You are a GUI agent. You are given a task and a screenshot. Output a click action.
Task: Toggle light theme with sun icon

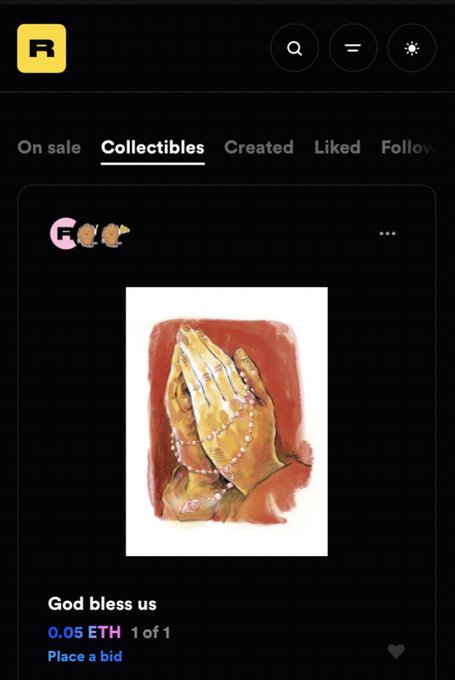(x=412, y=48)
